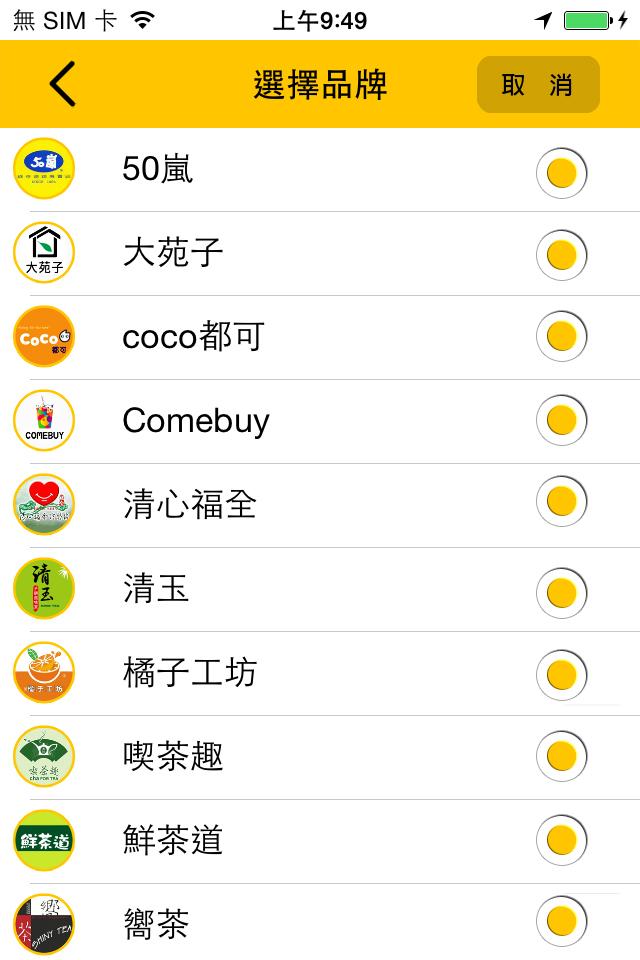Pick the Comebuy radio button
Screen dimensions: 640x960
tap(562, 420)
